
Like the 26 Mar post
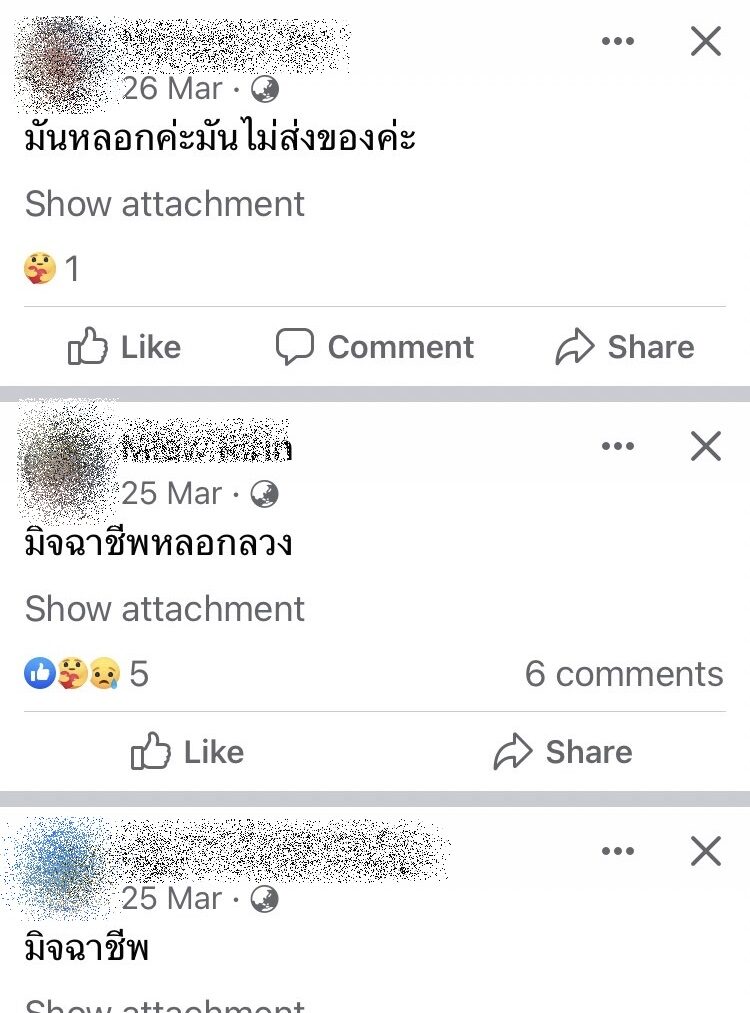124,347
